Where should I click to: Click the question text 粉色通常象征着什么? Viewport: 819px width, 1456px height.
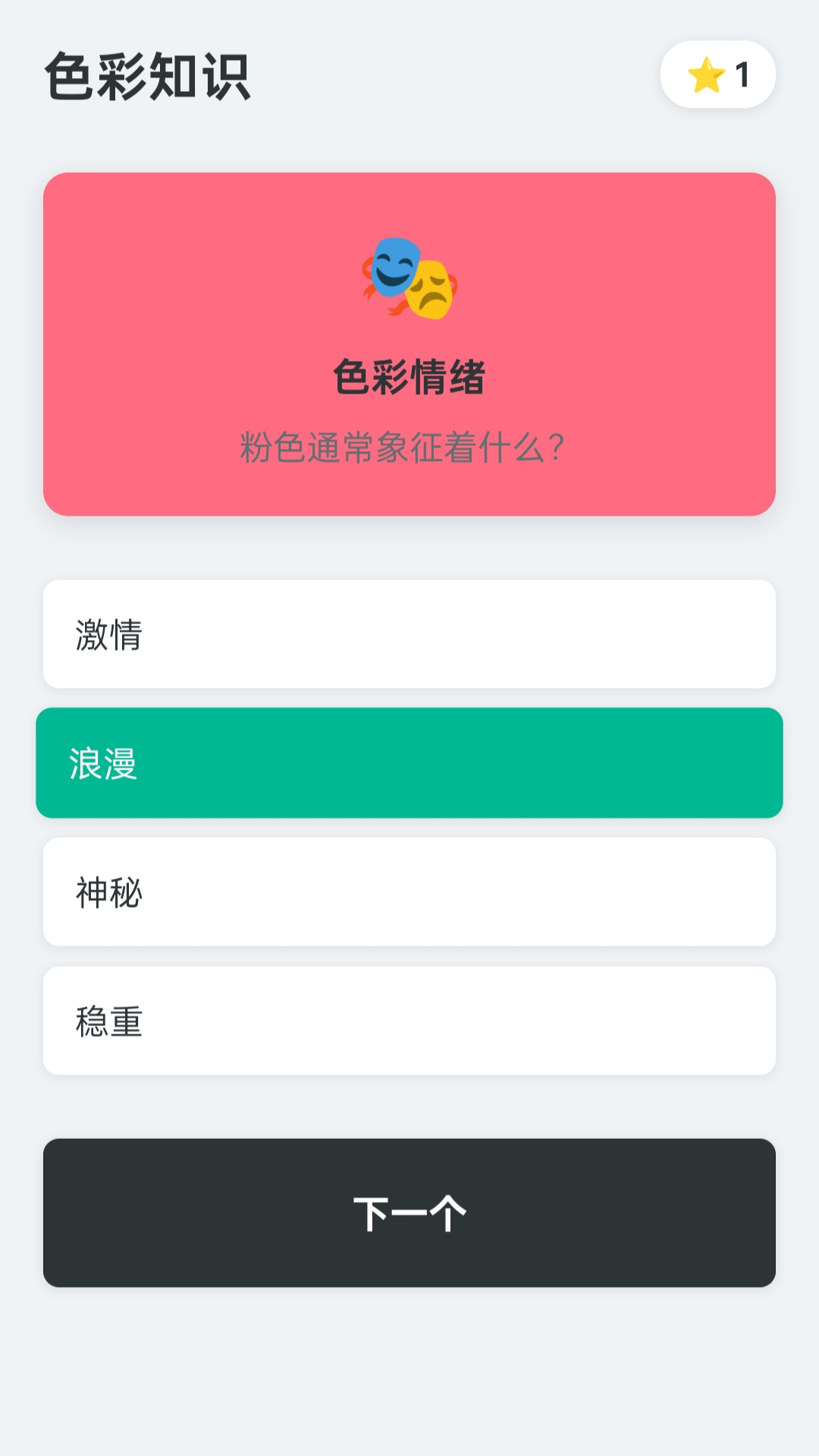tap(409, 447)
